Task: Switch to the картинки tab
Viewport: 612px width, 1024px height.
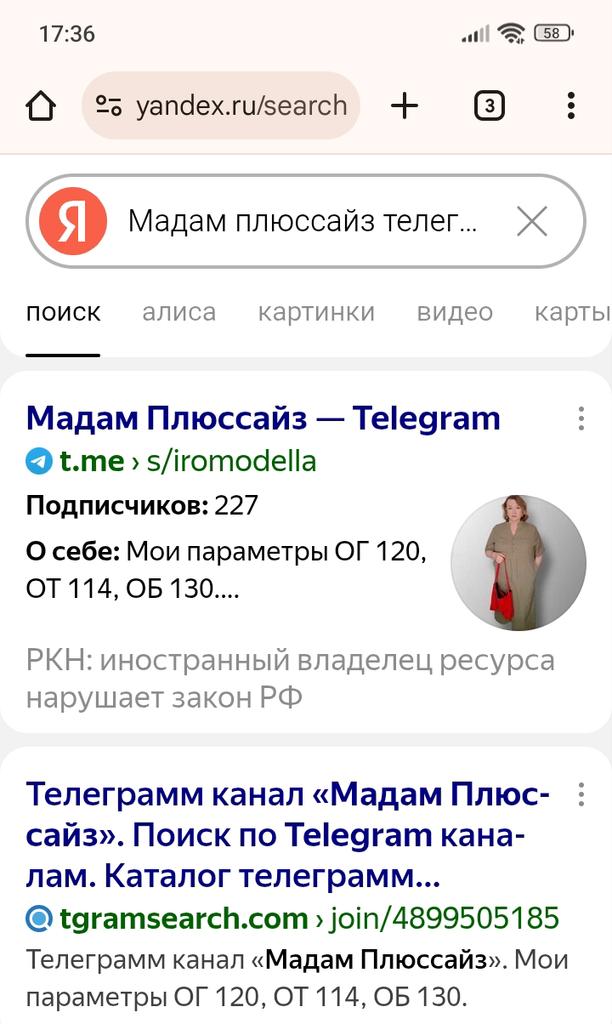Action: click(316, 312)
